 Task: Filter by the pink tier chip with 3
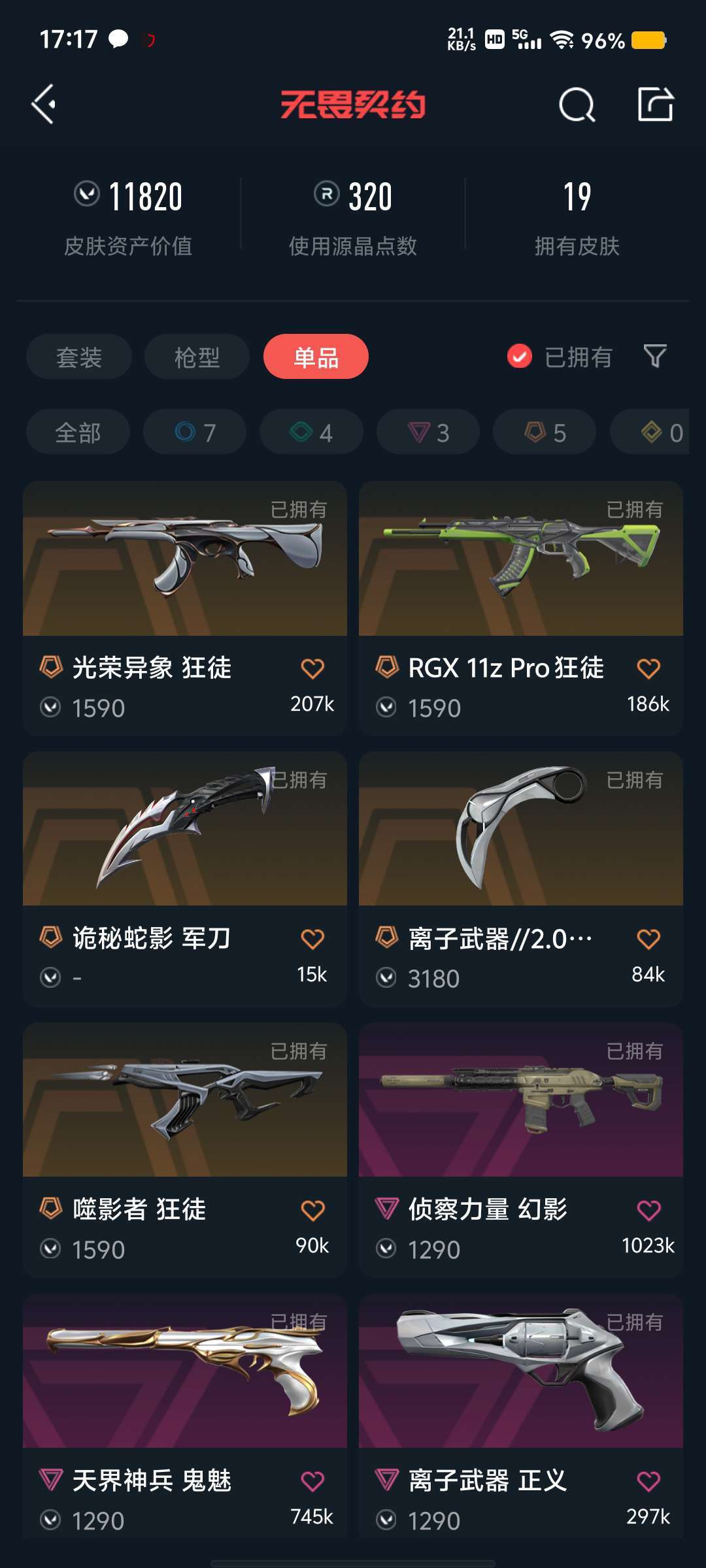pos(428,432)
